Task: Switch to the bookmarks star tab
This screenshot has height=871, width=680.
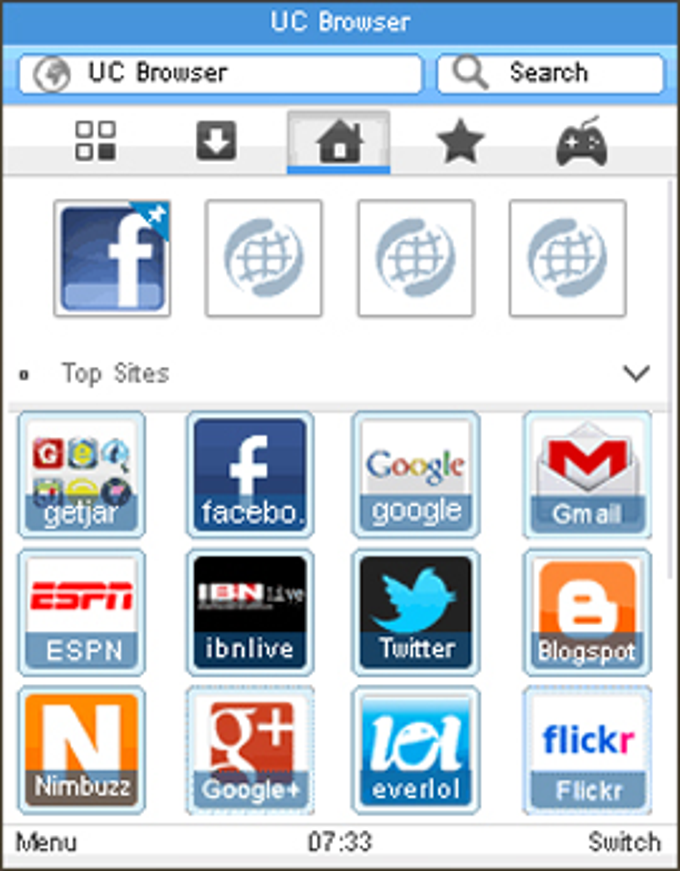Action: tap(460, 142)
